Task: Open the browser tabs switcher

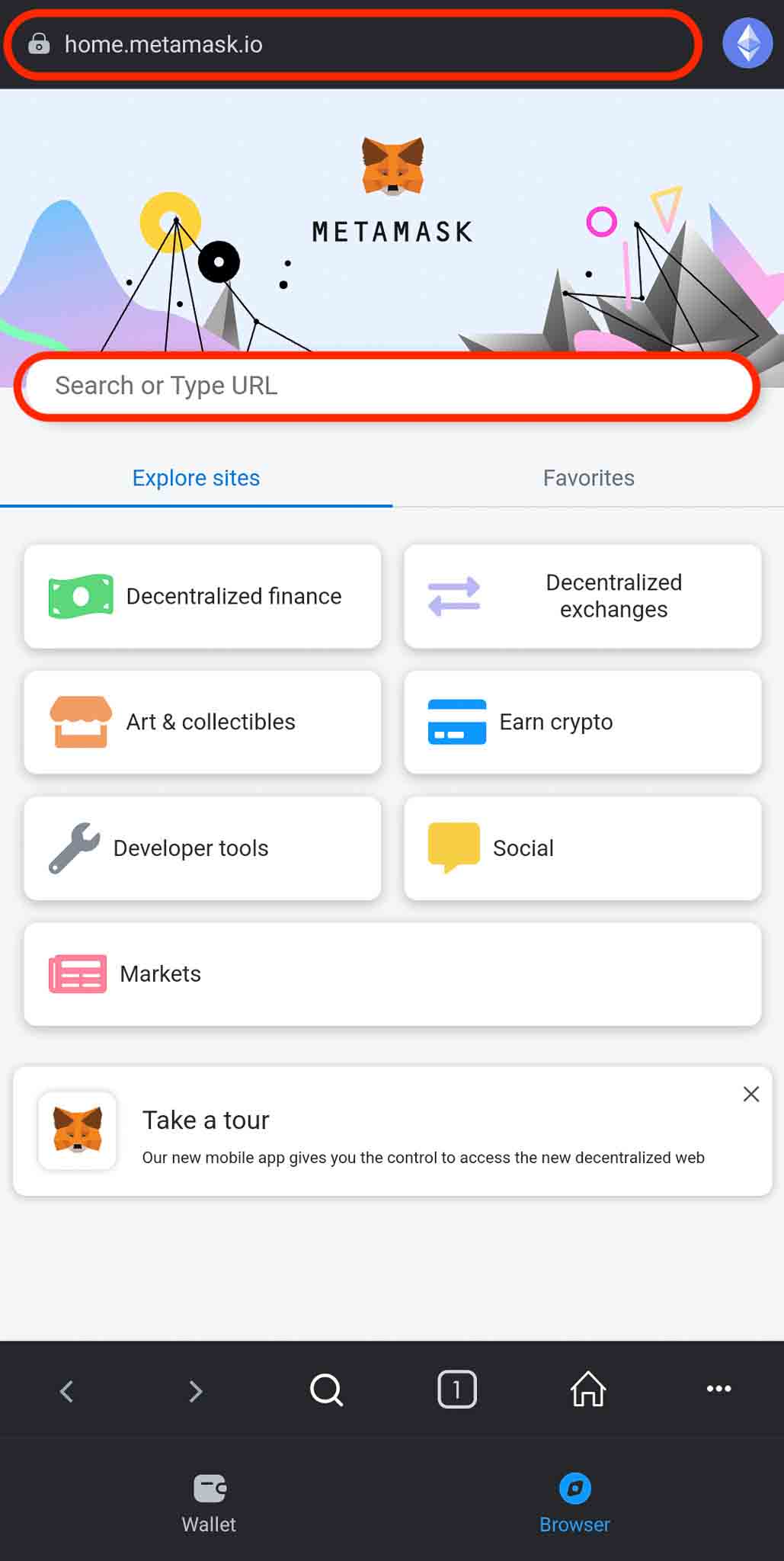Action: [457, 1390]
